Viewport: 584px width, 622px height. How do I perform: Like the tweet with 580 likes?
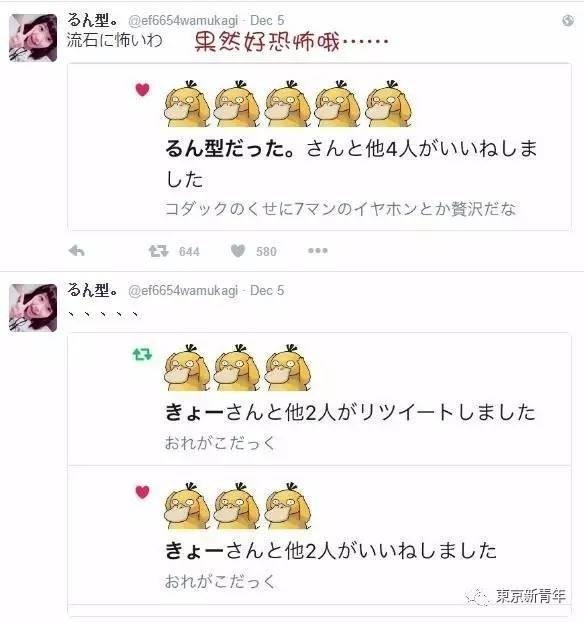click(238, 251)
